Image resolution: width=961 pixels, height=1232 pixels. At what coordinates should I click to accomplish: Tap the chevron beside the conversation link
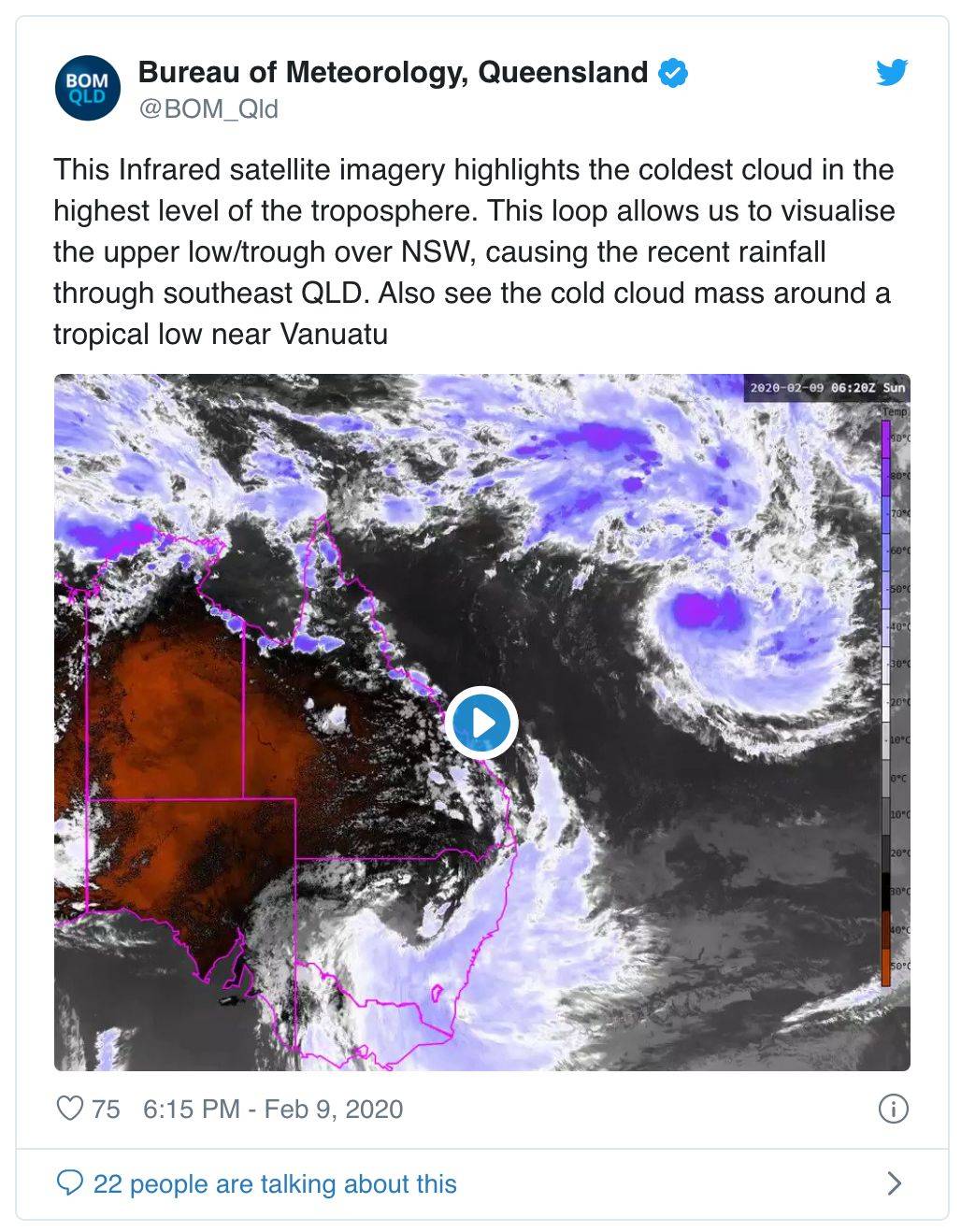tap(894, 1183)
